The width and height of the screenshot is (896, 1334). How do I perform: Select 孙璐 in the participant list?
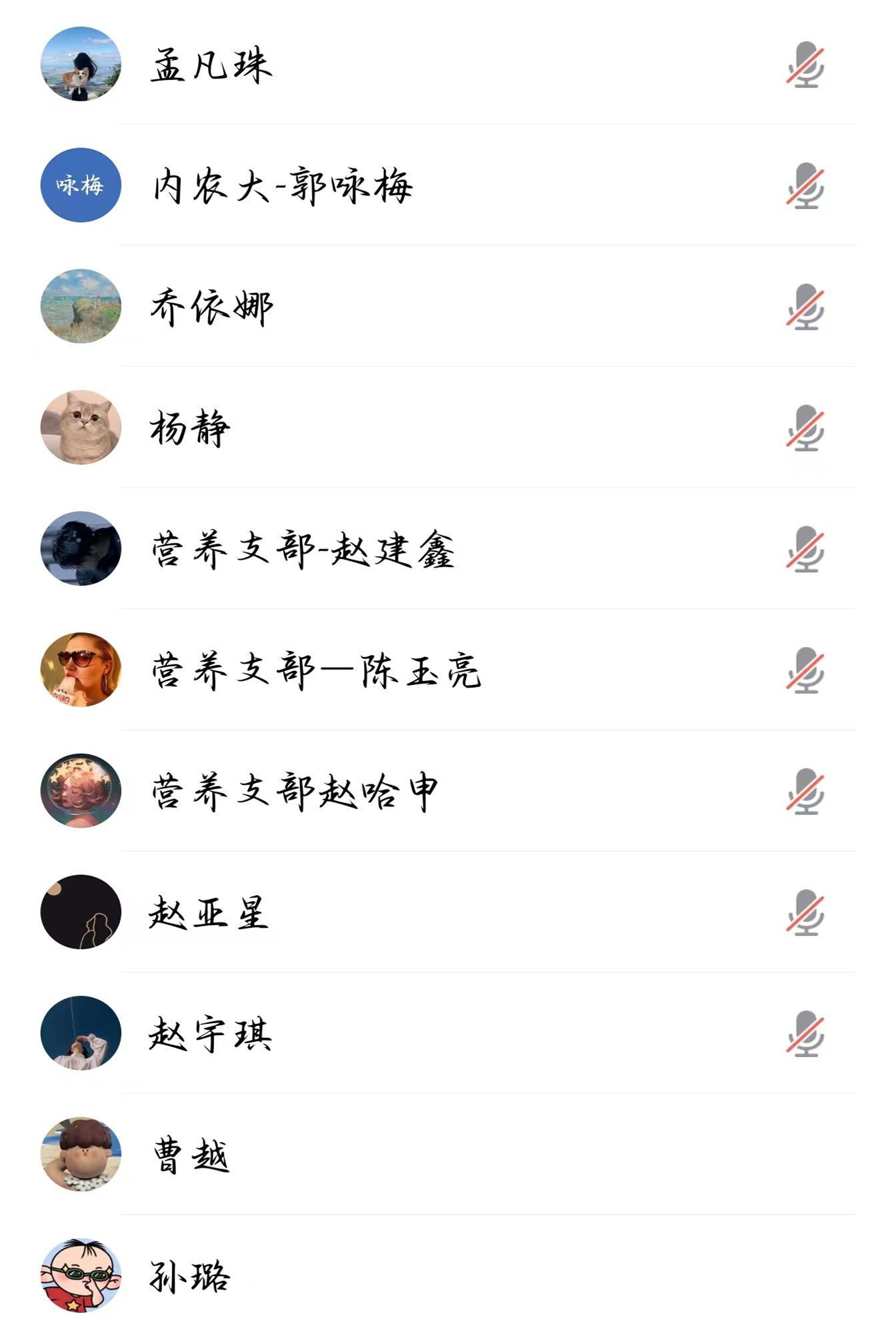189,1277
